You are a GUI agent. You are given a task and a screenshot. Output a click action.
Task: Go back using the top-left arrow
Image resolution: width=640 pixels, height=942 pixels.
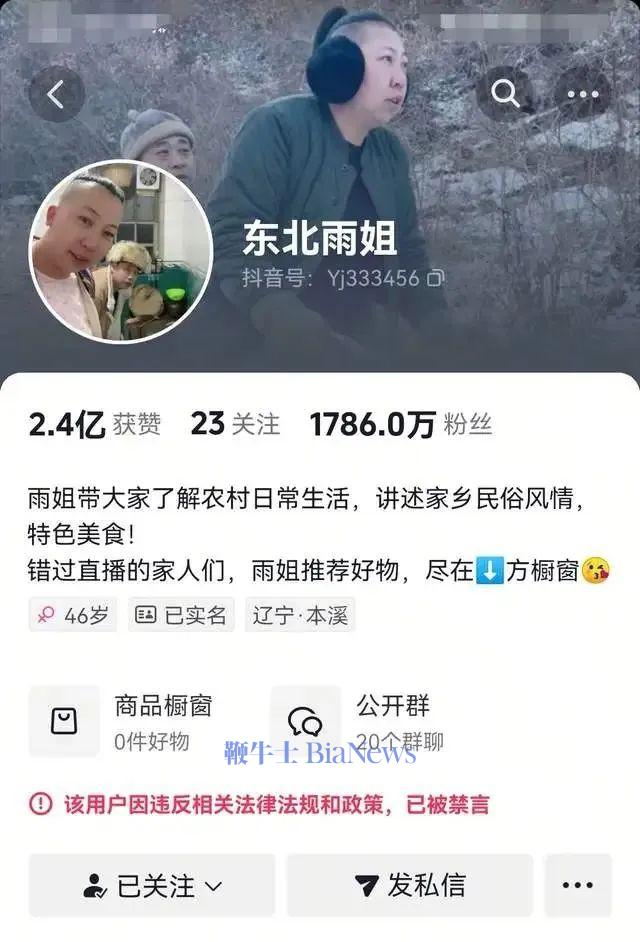click(x=56, y=95)
